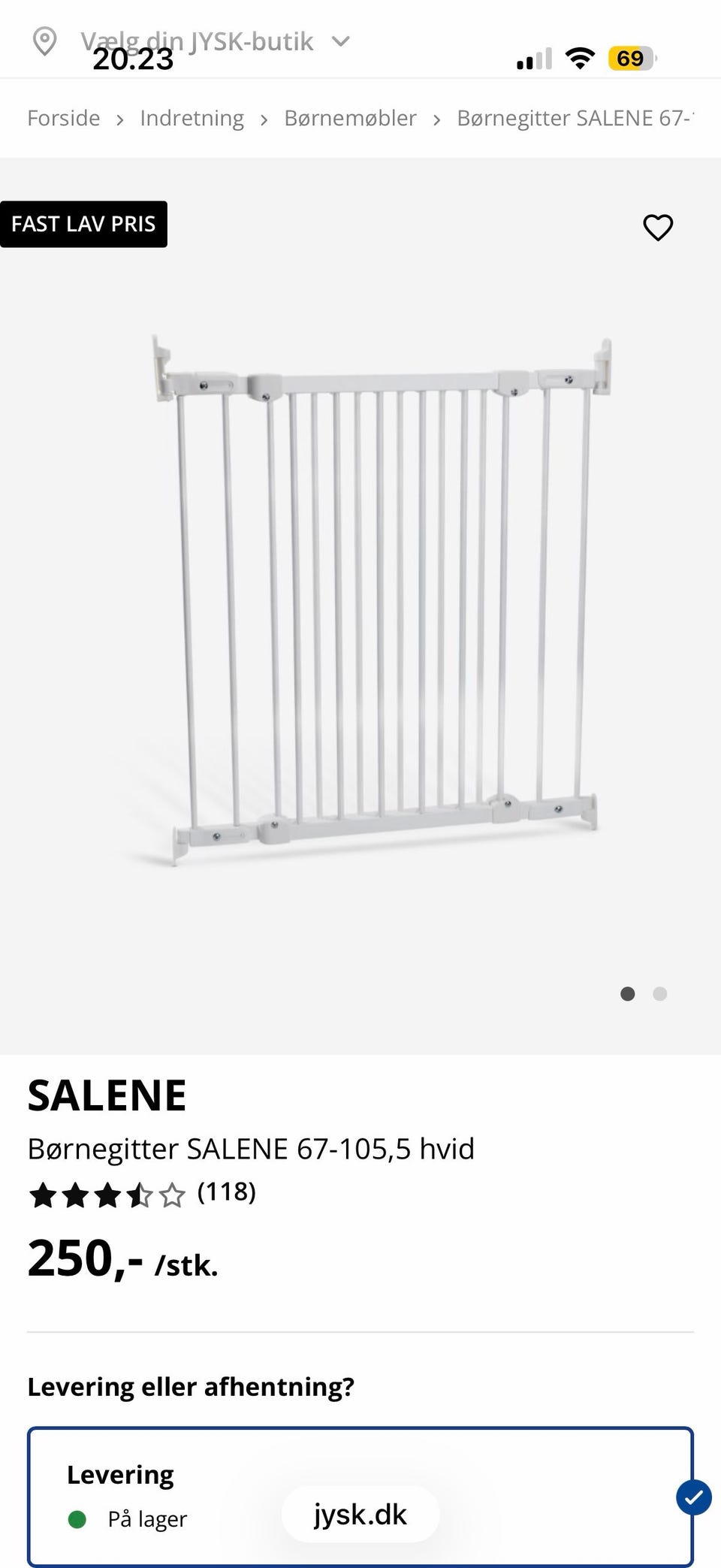This screenshot has width=721, height=1568.
Task: Enable delivery by tapping the checkmark circle
Action: [692, 1497]
